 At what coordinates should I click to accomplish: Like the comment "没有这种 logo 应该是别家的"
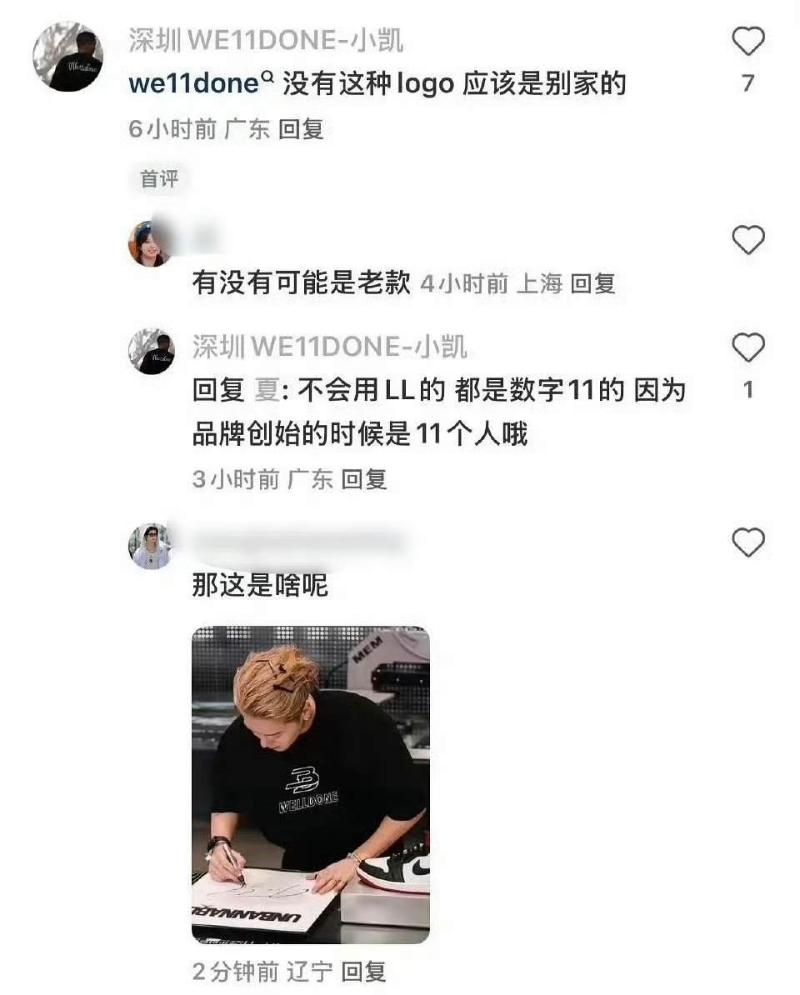point(748,42)
